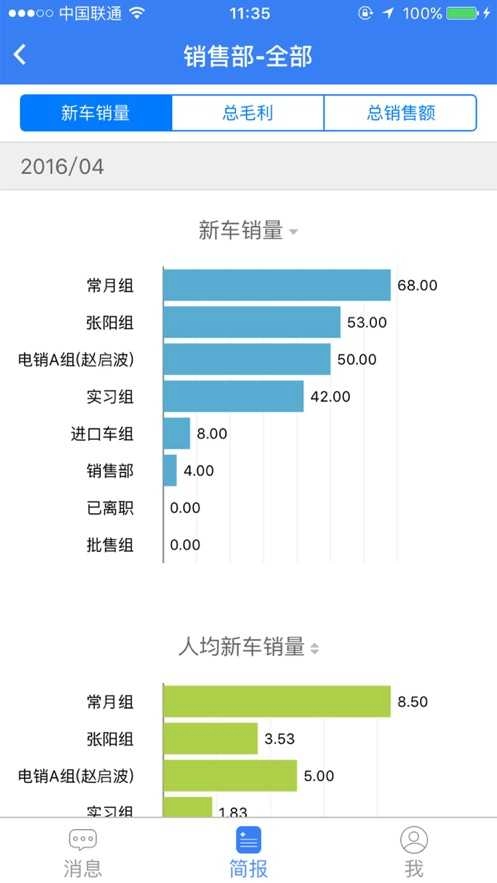Image resolution: width=497 pixels, height=883 pixels.
Task: Go back using the header arrow
Action: coord(20,55)
